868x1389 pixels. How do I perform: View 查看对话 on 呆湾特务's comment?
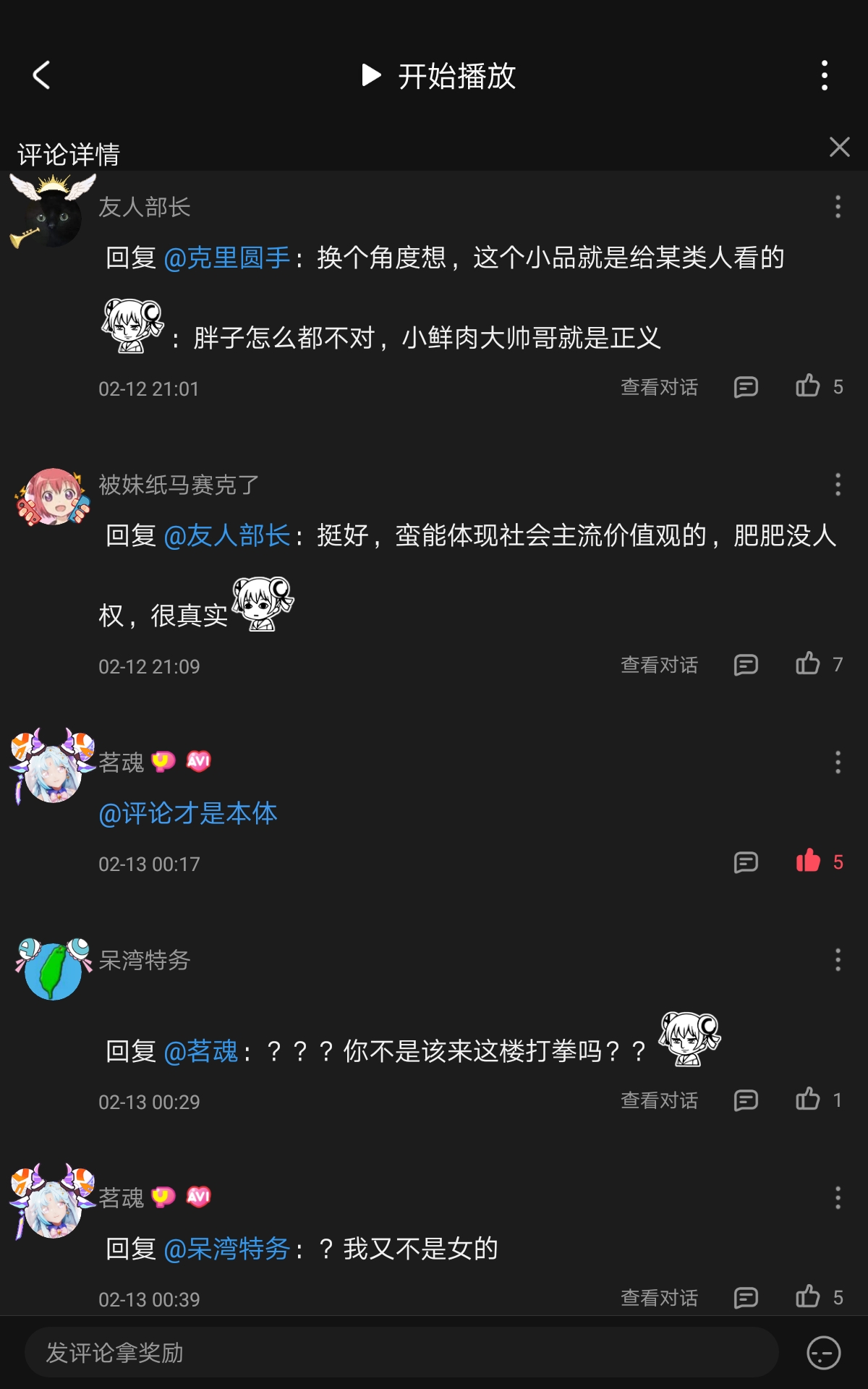pos(659,1100)
